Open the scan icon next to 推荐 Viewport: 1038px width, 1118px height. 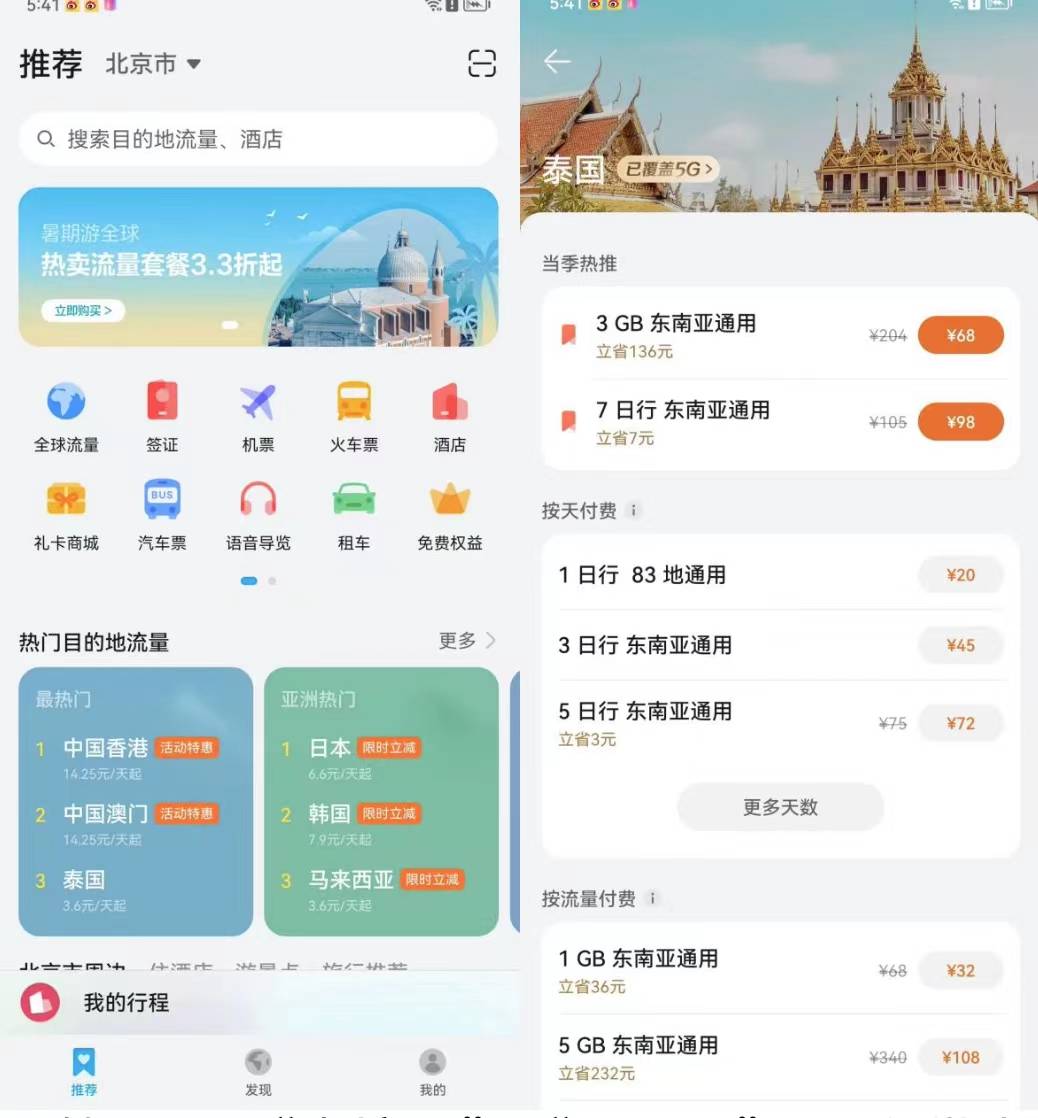482,64
